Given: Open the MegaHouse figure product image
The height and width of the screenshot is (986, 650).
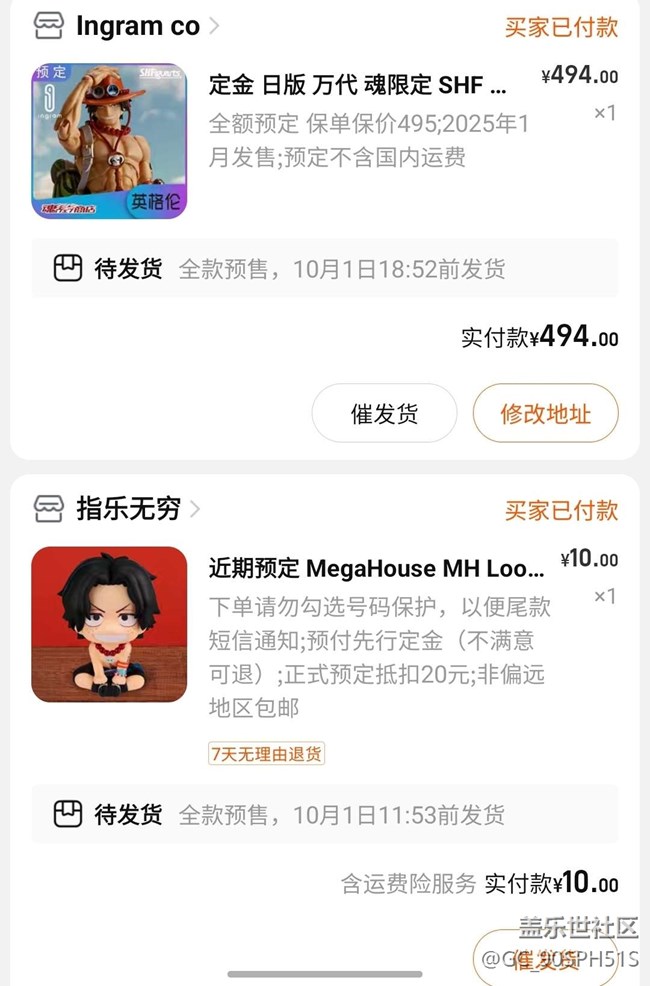Looking at the screenshot, I should click(x=109, y=624).
